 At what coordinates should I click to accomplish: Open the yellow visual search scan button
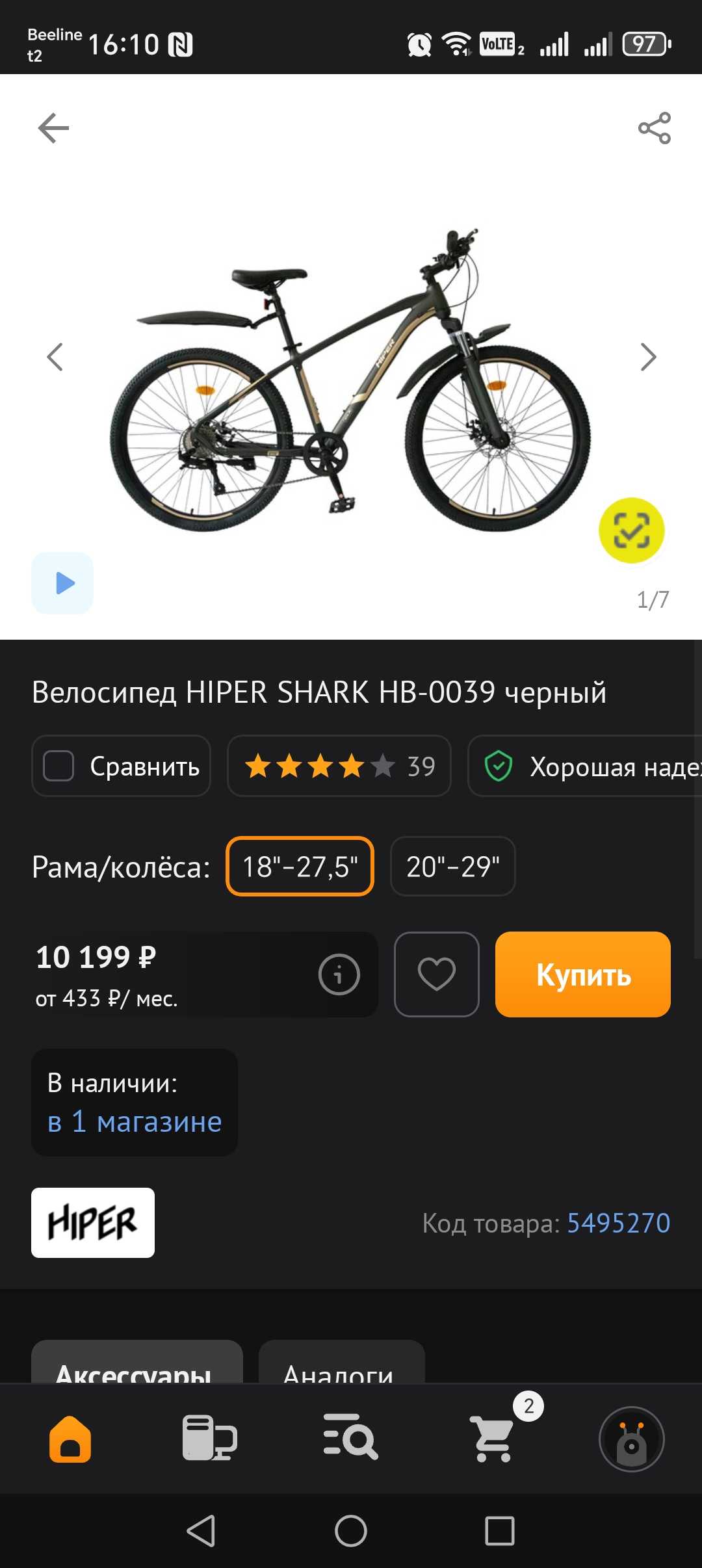tap(631, 530)
